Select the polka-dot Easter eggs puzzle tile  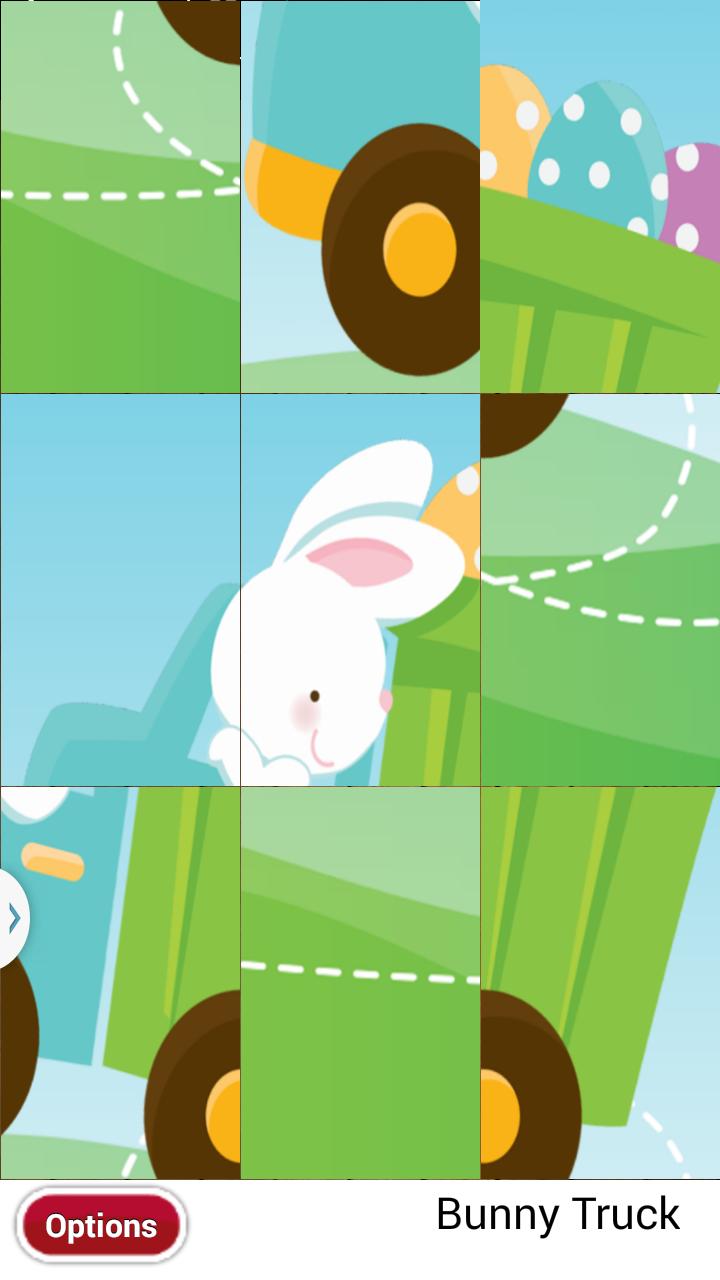[600, 196]
